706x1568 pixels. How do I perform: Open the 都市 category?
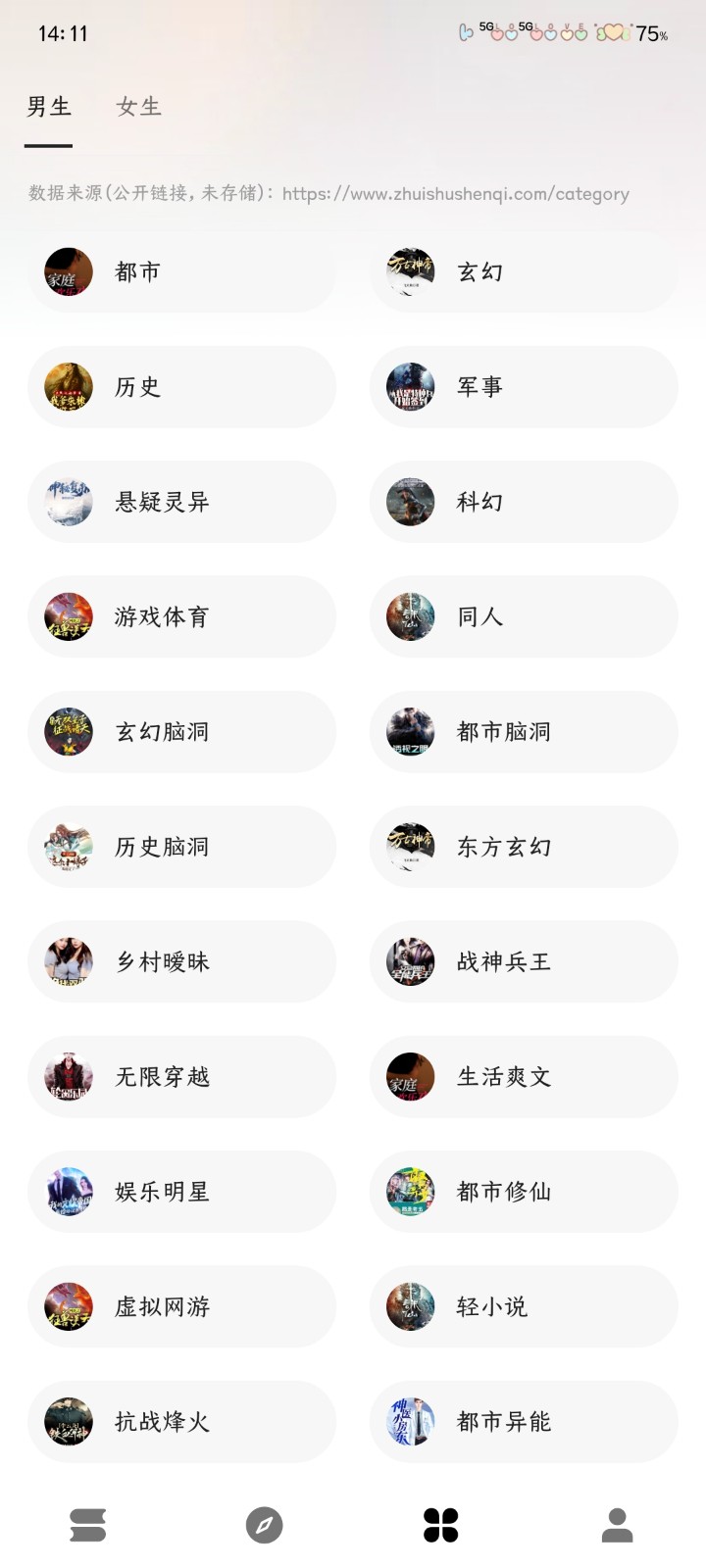click(x=181, y=271)
